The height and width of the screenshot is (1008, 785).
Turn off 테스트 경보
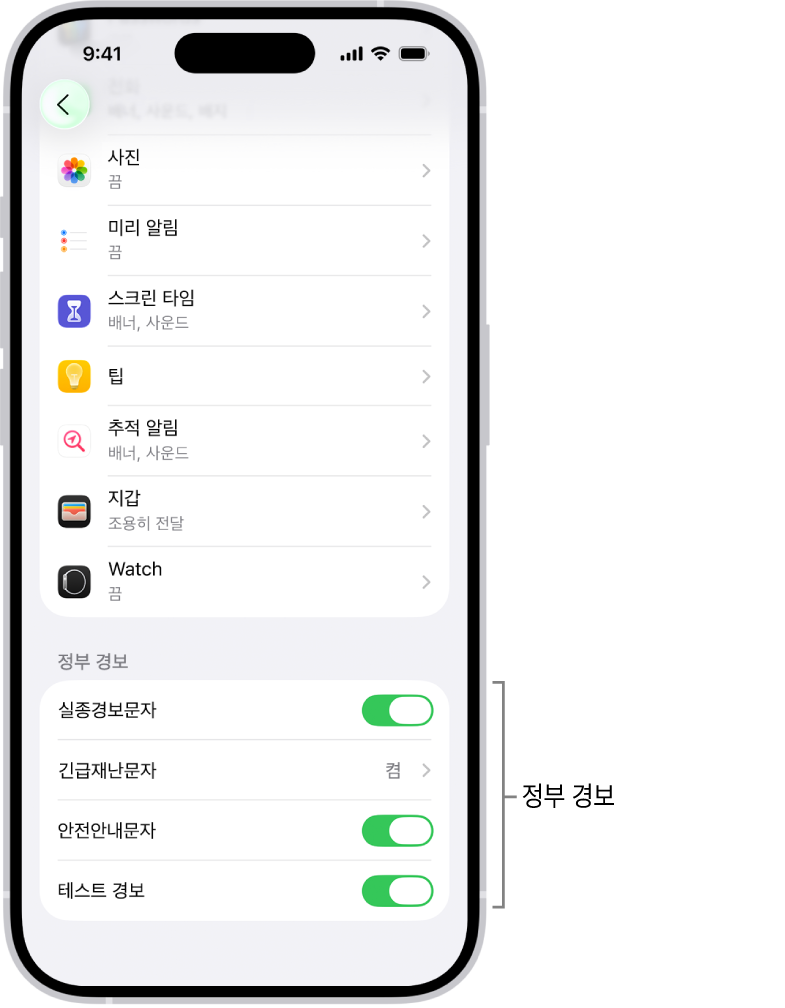point(396,890)
